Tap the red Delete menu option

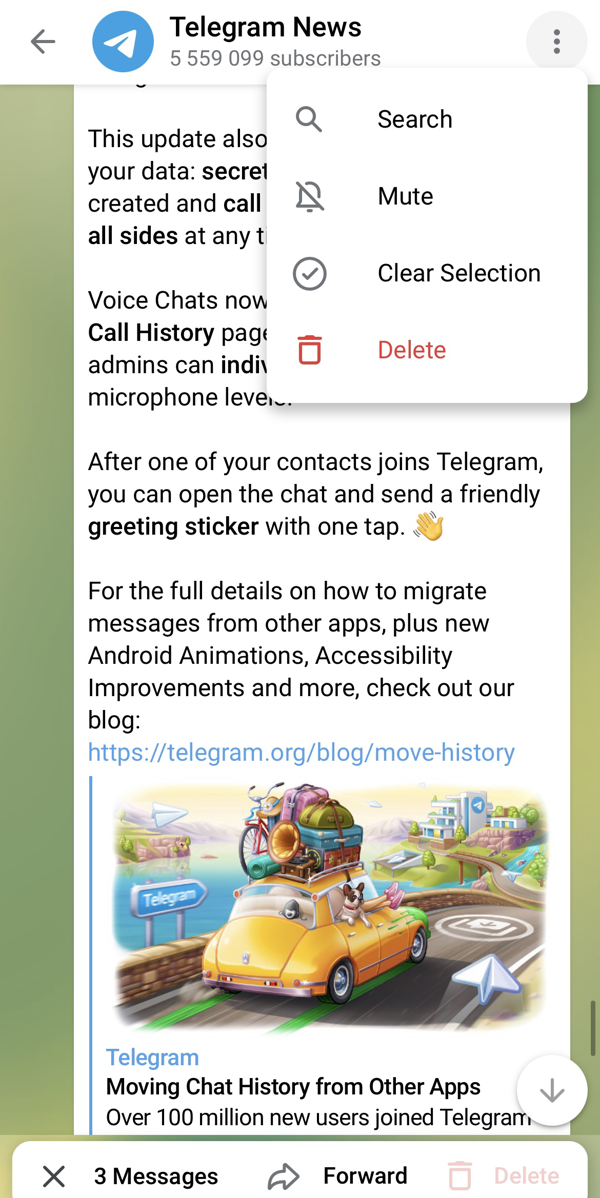tap(411, 350)
